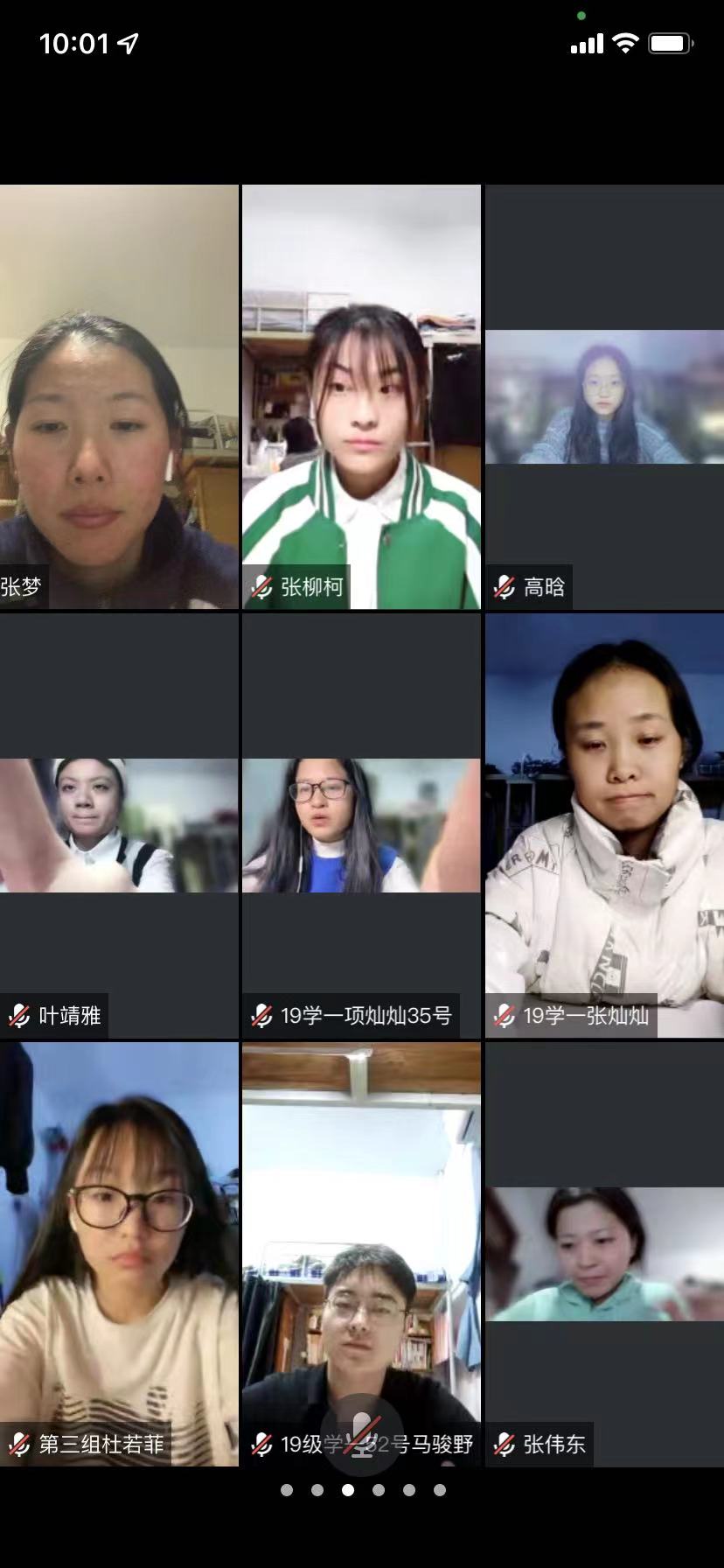Select 19学一项灿灿35号 video tile
This screenshot has width=724, height=1568.
coord(361,825)
